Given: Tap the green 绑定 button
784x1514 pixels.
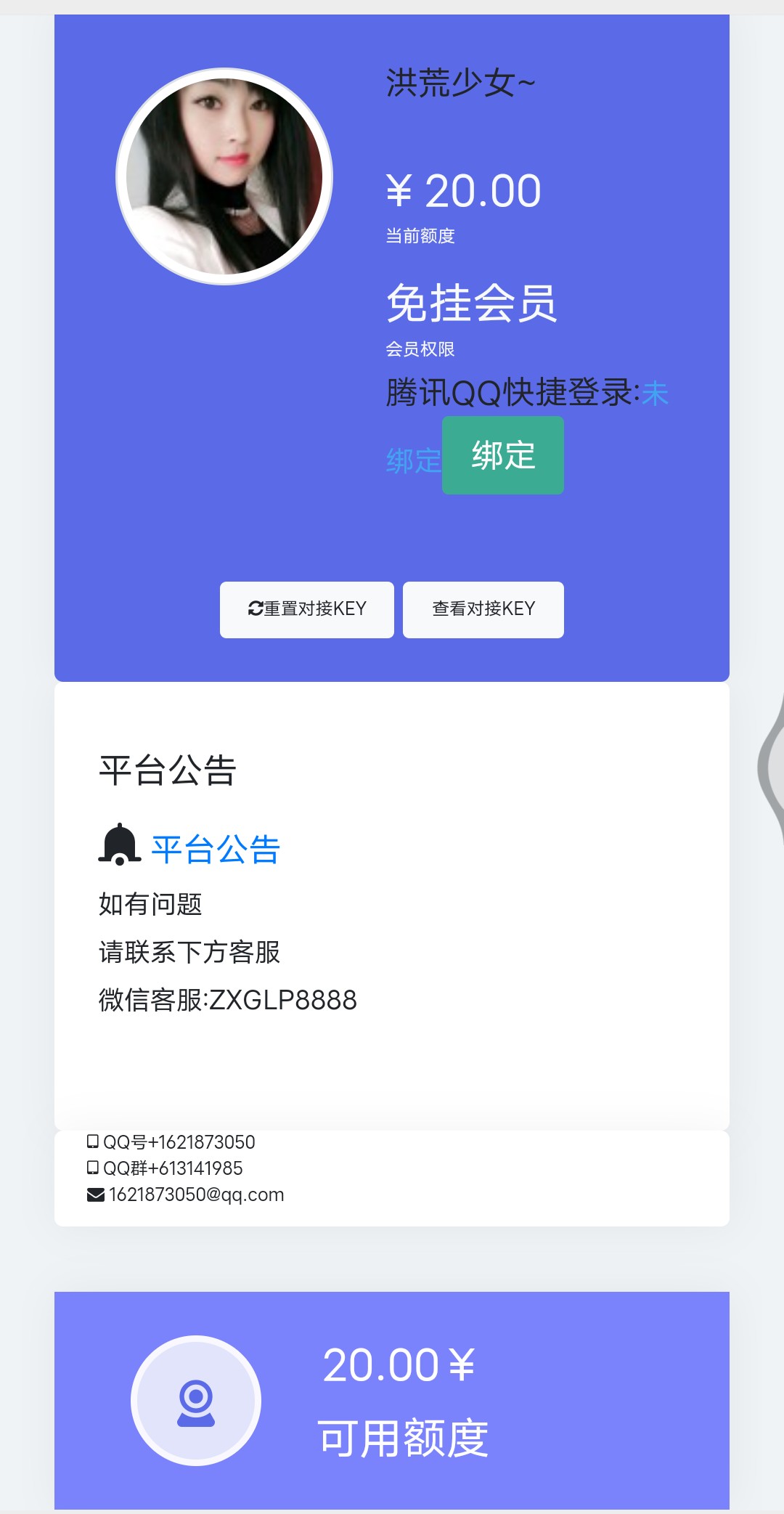Looking at the screenshot, I should coord(502,455).
